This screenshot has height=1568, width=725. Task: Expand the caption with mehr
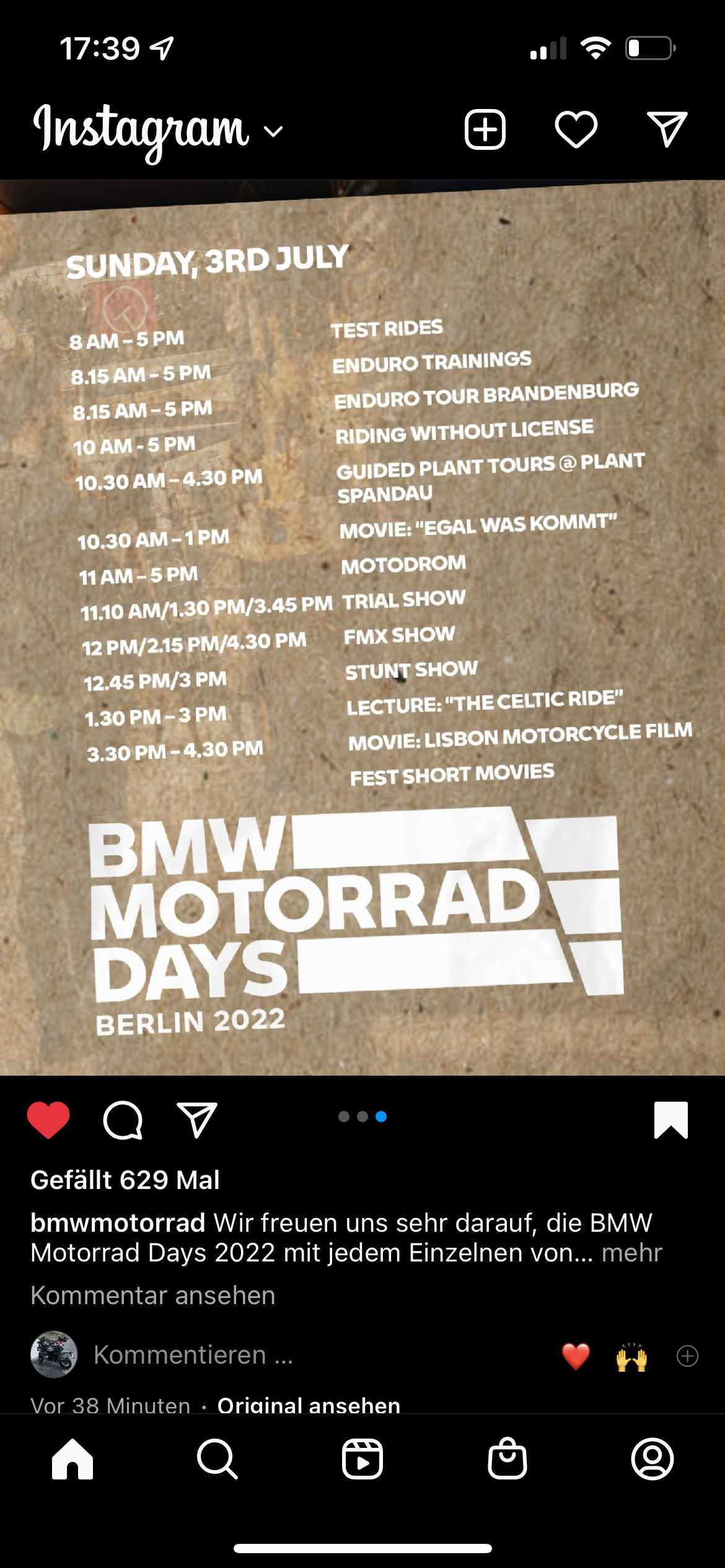[631, 1252]
